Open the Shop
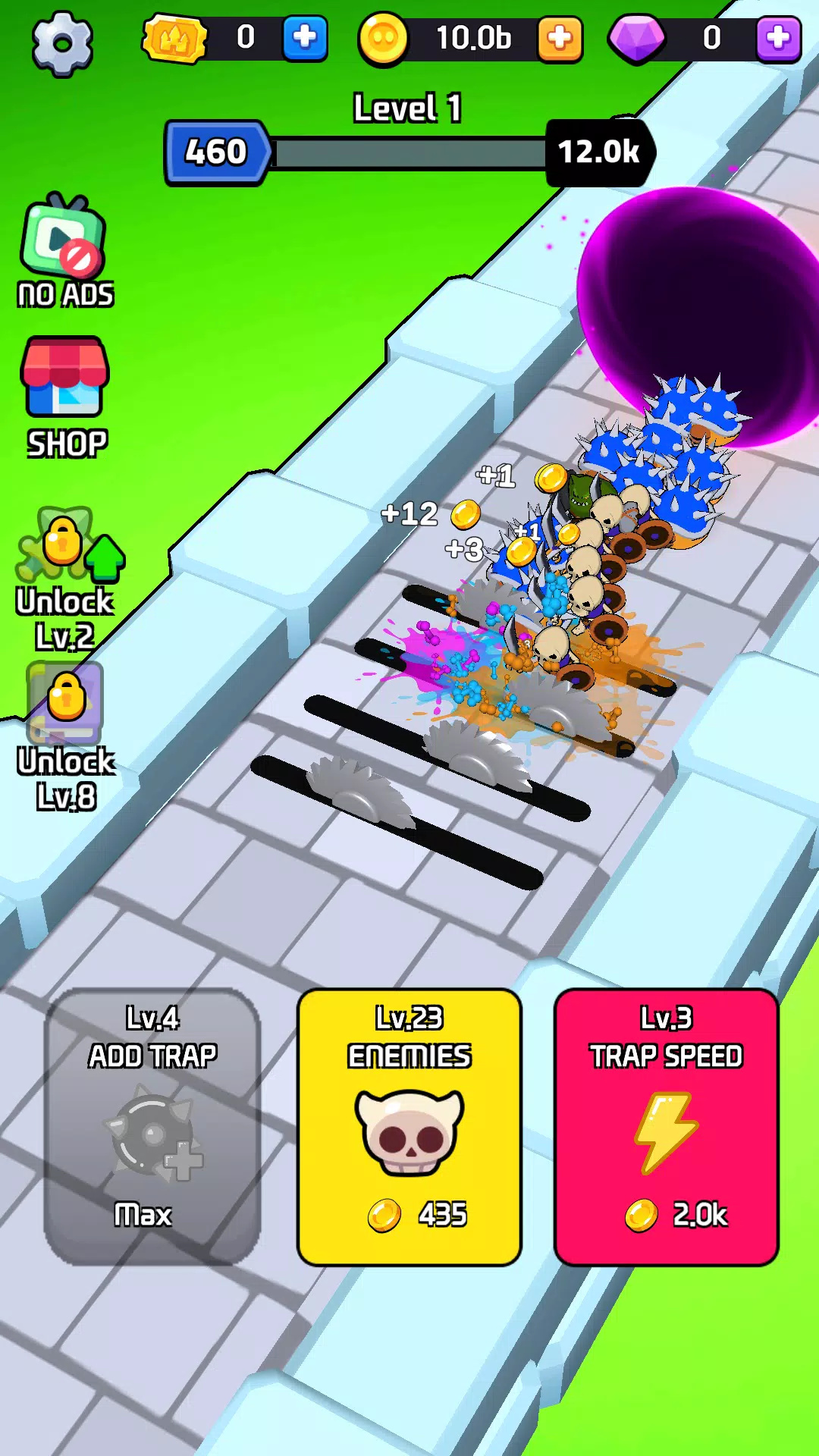The height and width of the screenshot is (1456, 819). [65, 398]
